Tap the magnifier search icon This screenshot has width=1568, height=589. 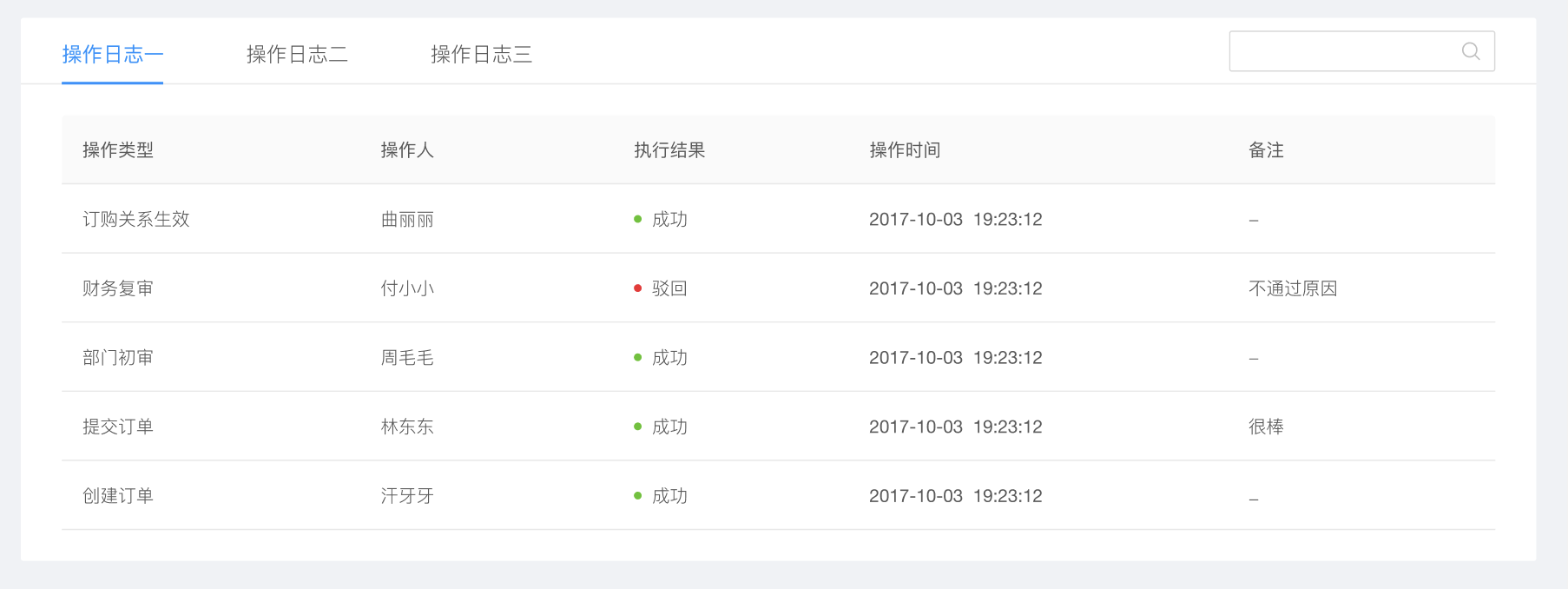pyautogui.click(x=1471, y=51)
